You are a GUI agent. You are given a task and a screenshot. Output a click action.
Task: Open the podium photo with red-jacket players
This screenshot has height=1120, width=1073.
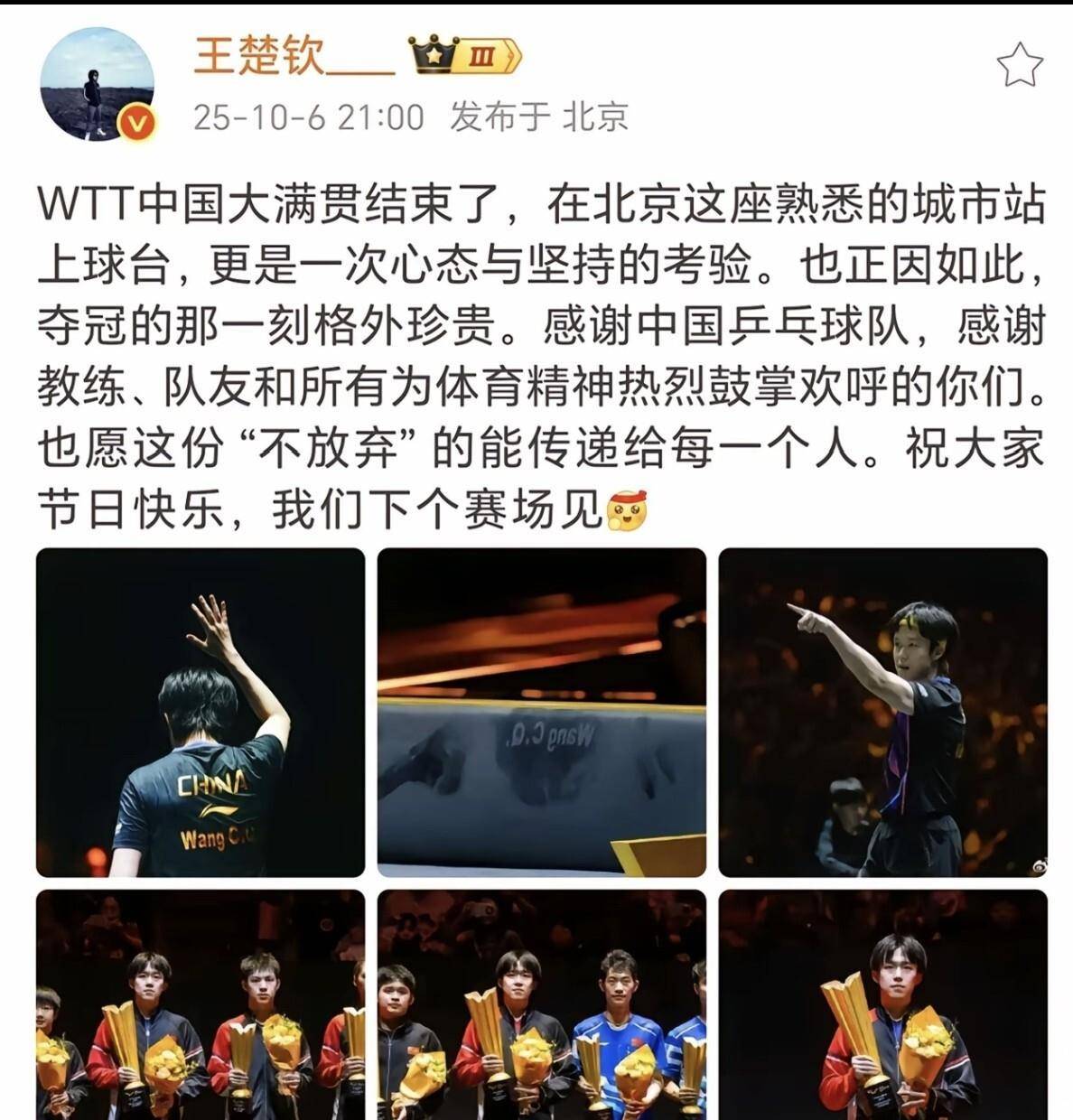pos(201,1004)
